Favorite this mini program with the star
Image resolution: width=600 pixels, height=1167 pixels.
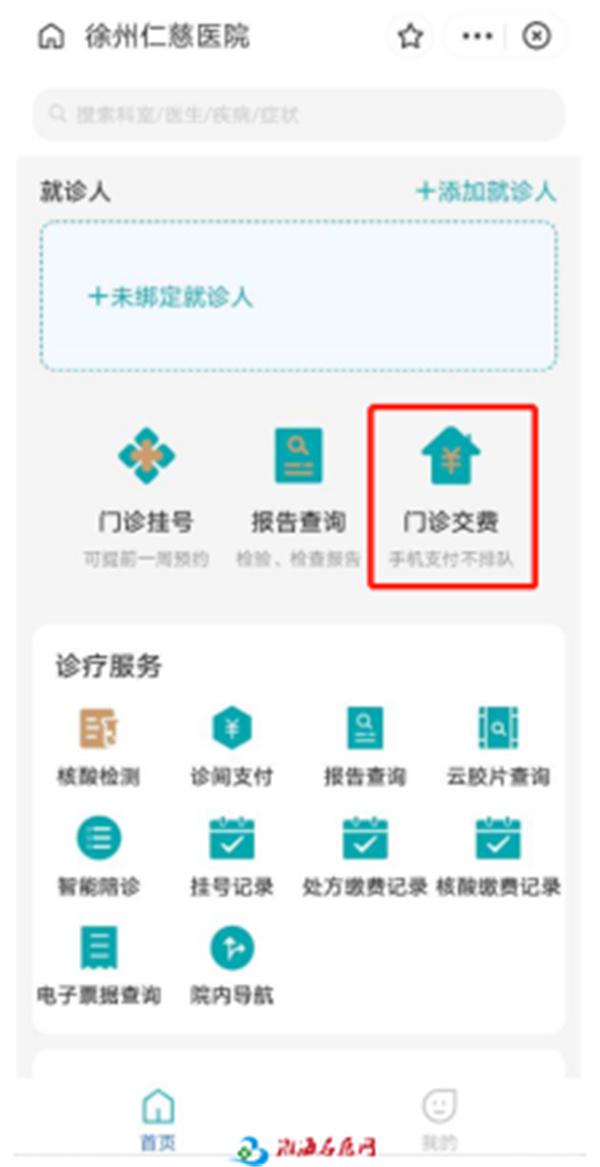pyautogui.click(x=410, y=38)
